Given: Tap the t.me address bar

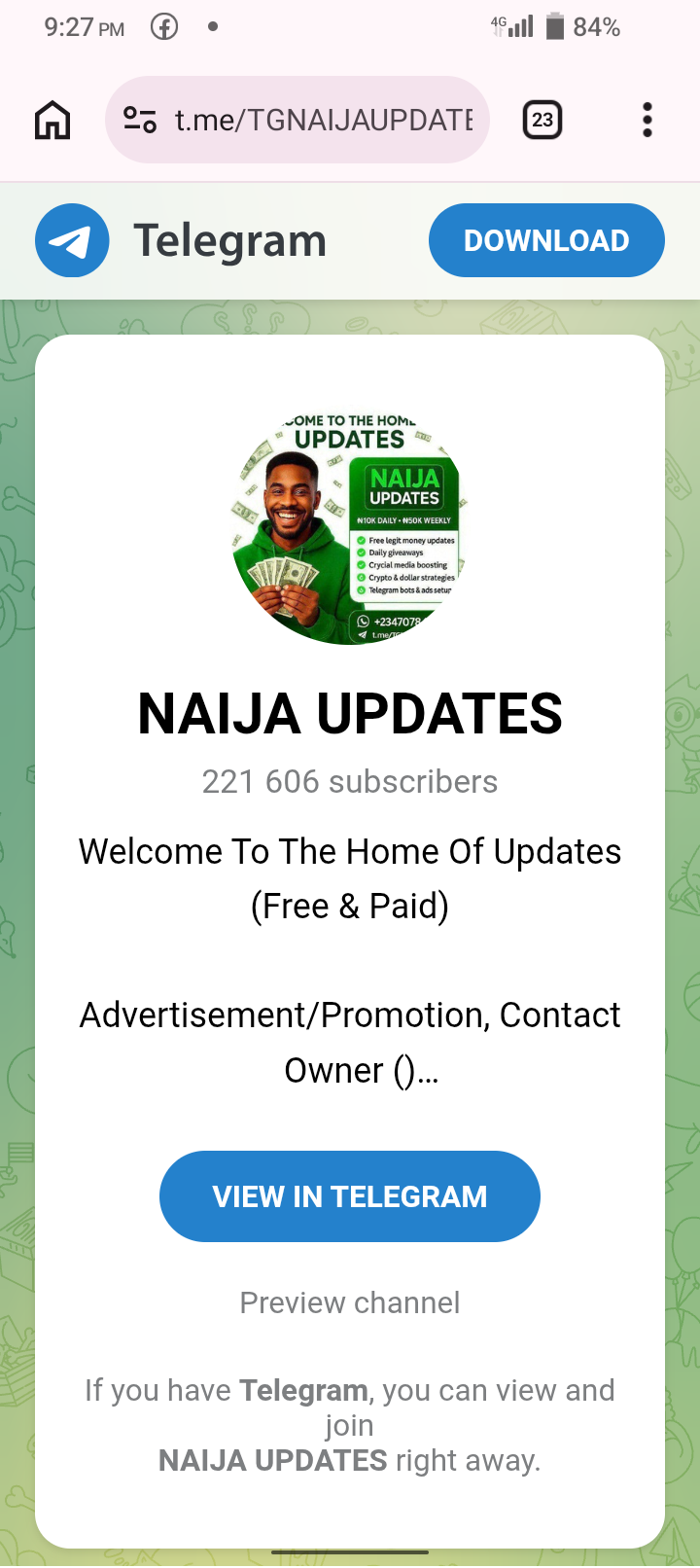Looking at the screenshot, I should 323,121.
